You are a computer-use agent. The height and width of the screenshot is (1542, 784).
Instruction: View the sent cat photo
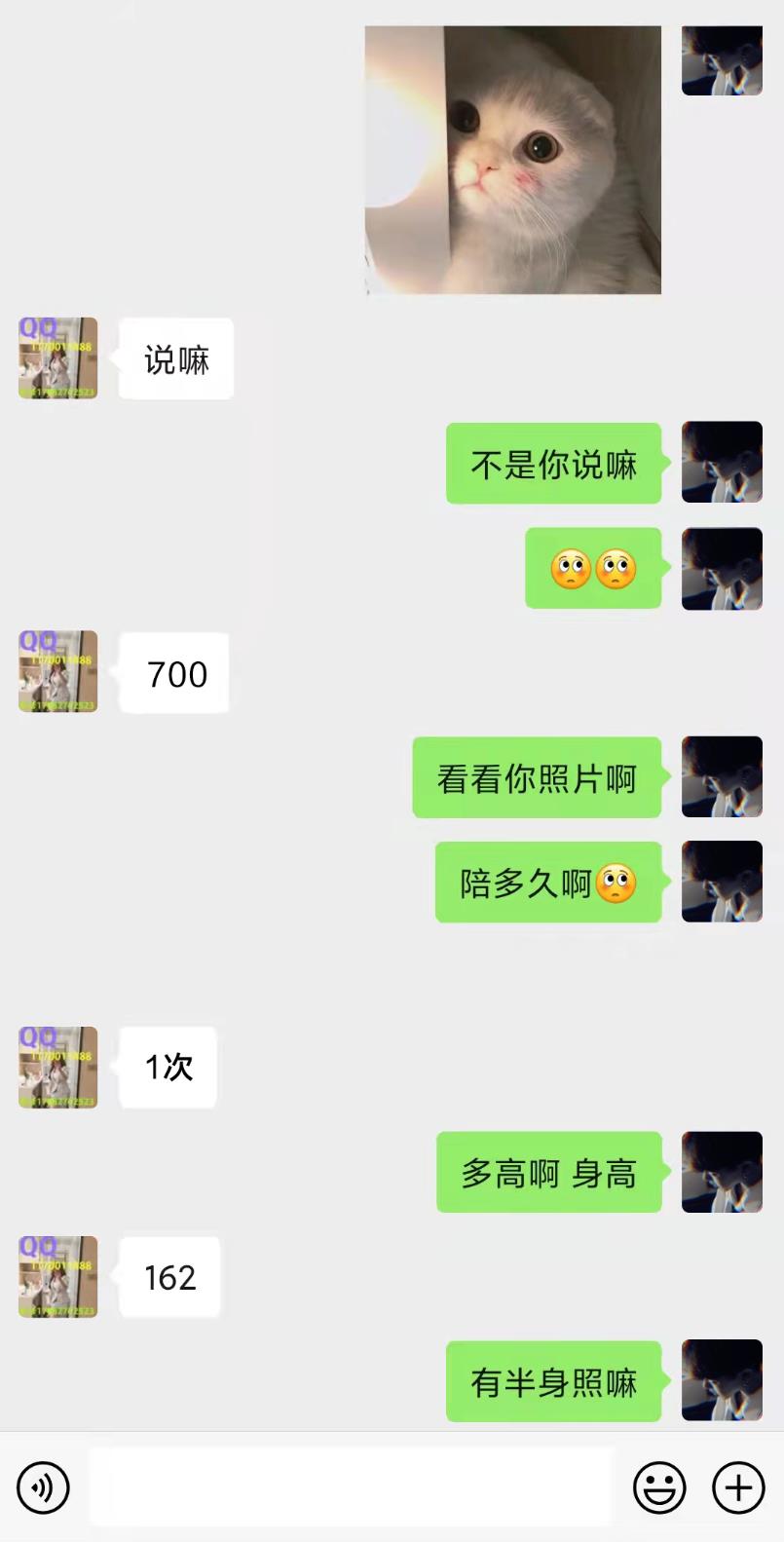[x=513, y=160]
